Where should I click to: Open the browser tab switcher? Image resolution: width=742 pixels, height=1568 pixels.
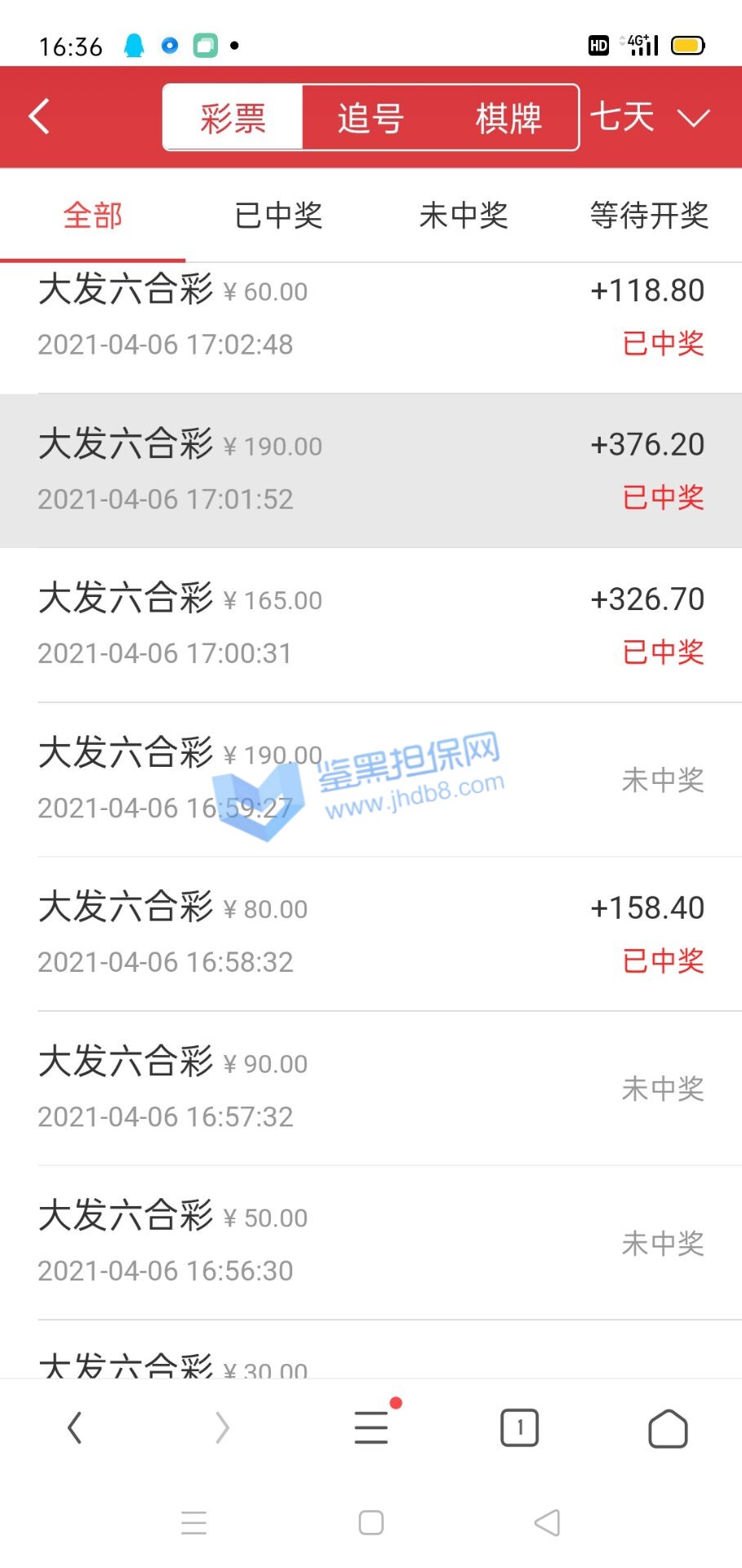click(519, 1428)
